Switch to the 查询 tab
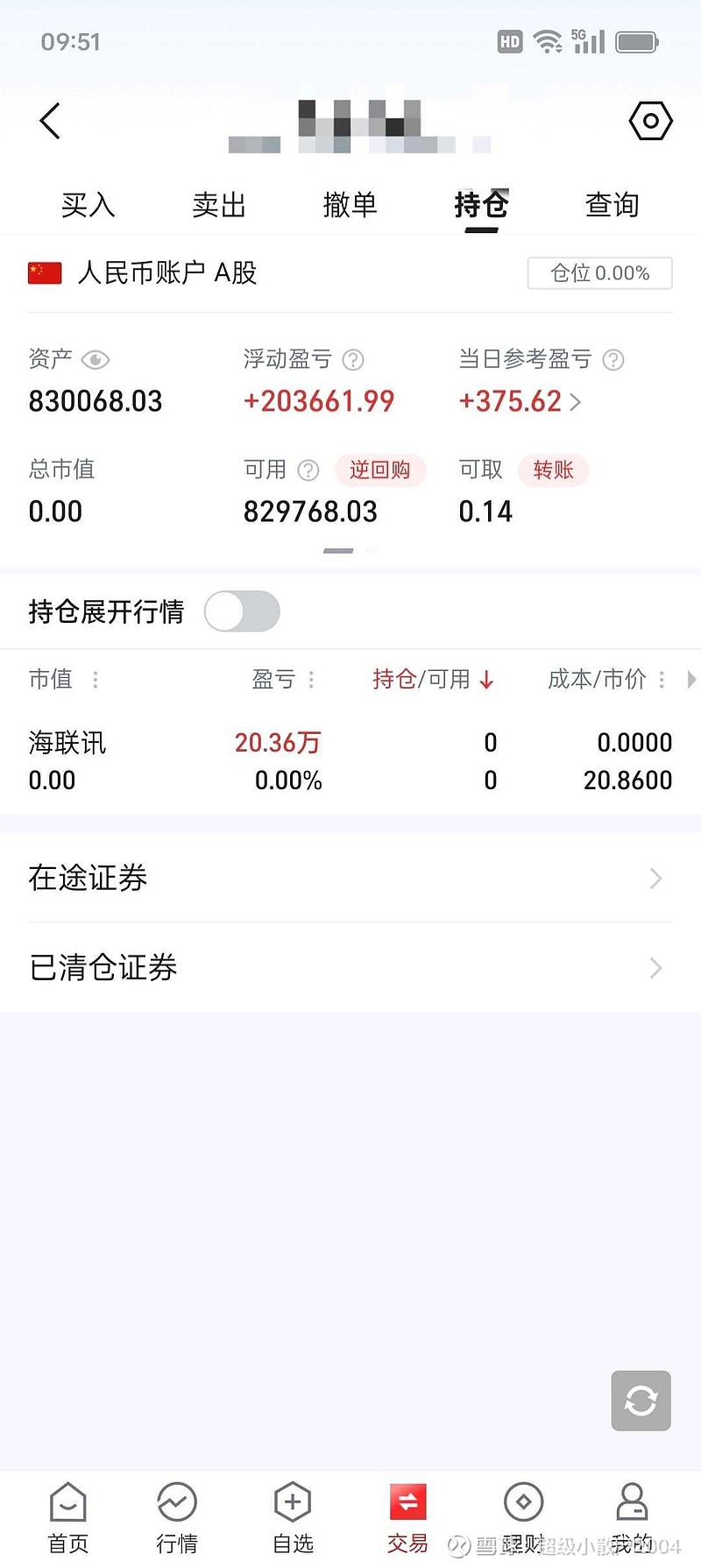Viewport: 701px width, 1568px height. coord(612,205)
